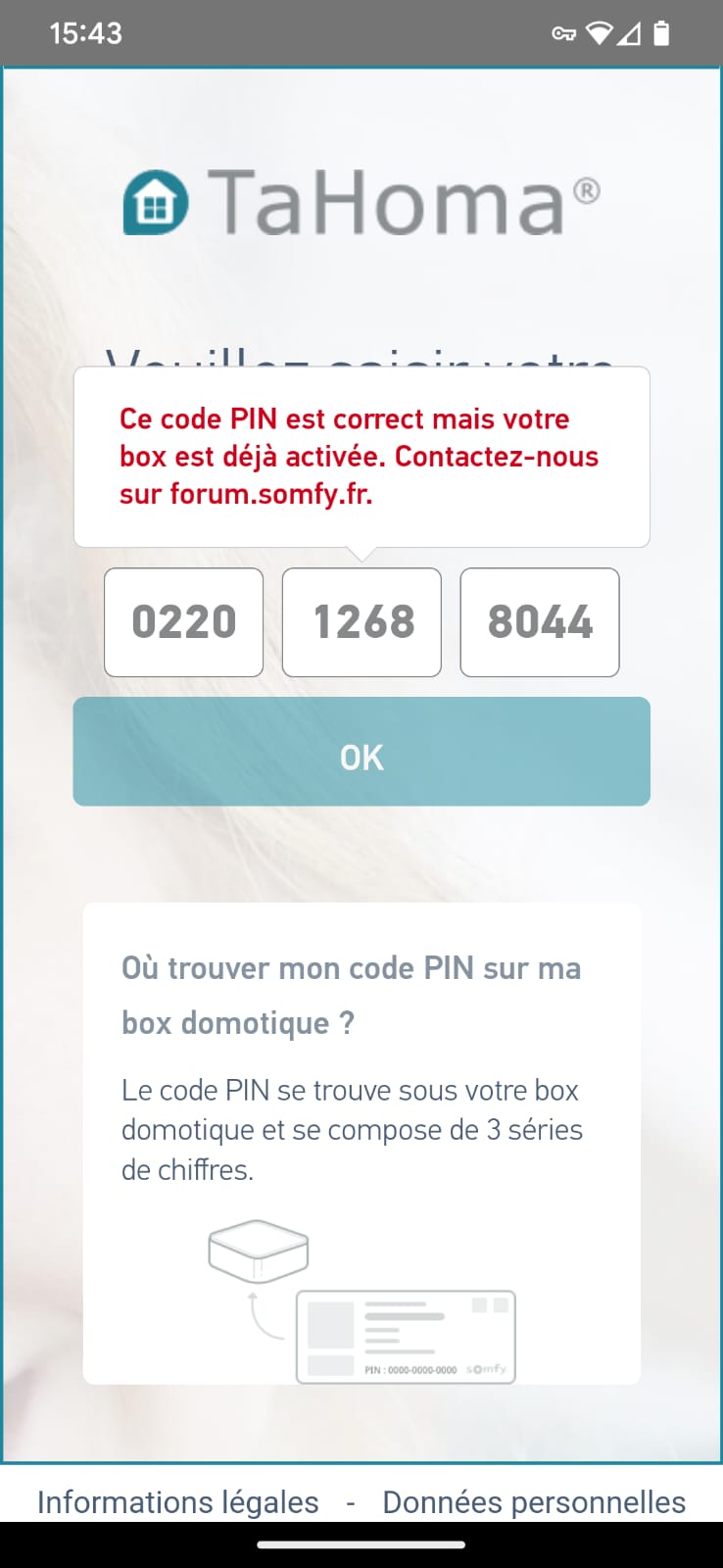Select the third PIN field showing 8044
This screenshot has width=723, height=1568.
coord(540,622)
